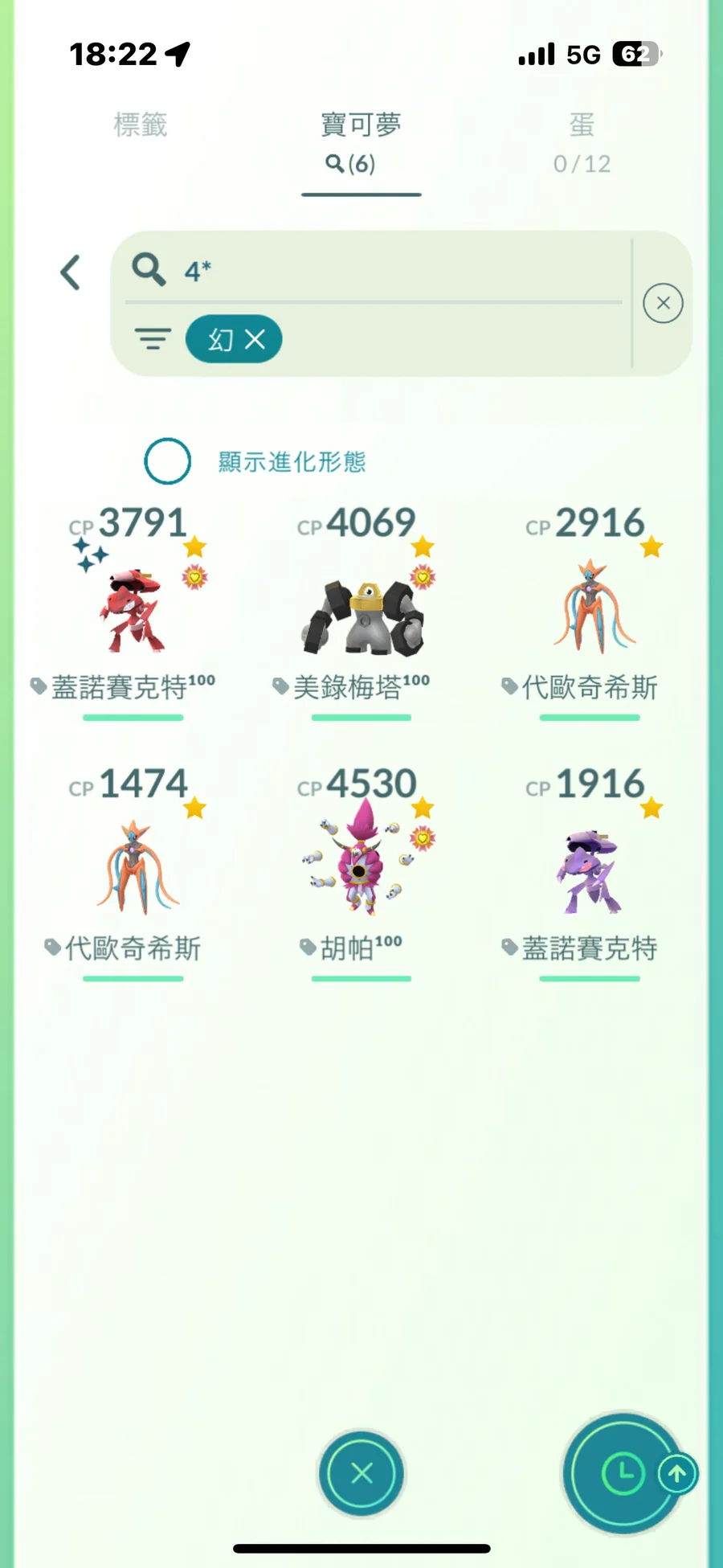Open the filter options icon

153,338
